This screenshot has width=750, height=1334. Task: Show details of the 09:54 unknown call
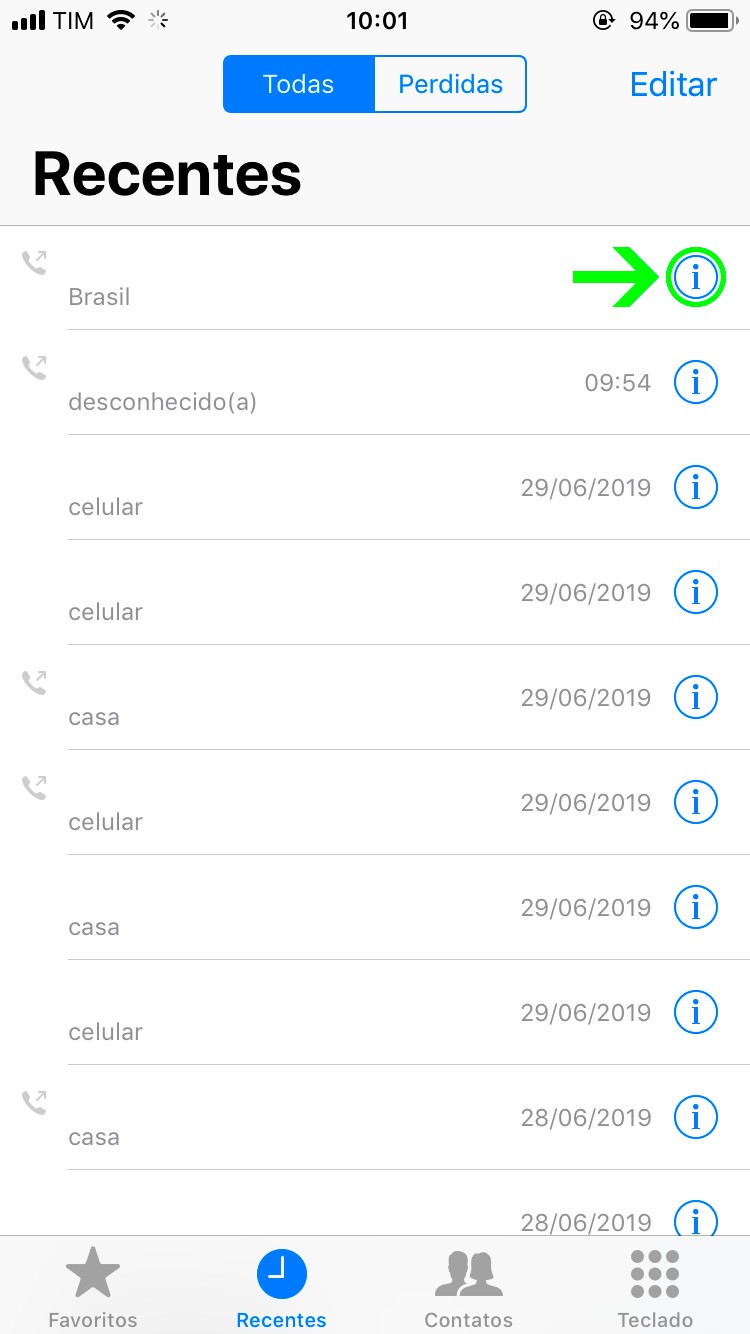coord(695,382)
